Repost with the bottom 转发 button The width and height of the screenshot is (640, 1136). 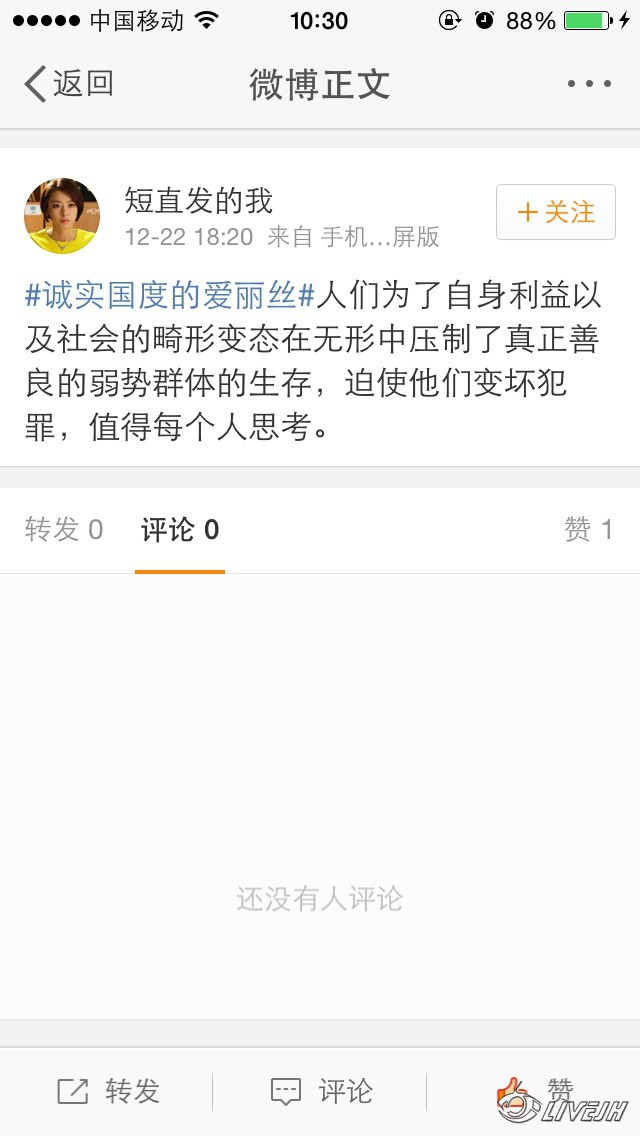point(108,1091)
